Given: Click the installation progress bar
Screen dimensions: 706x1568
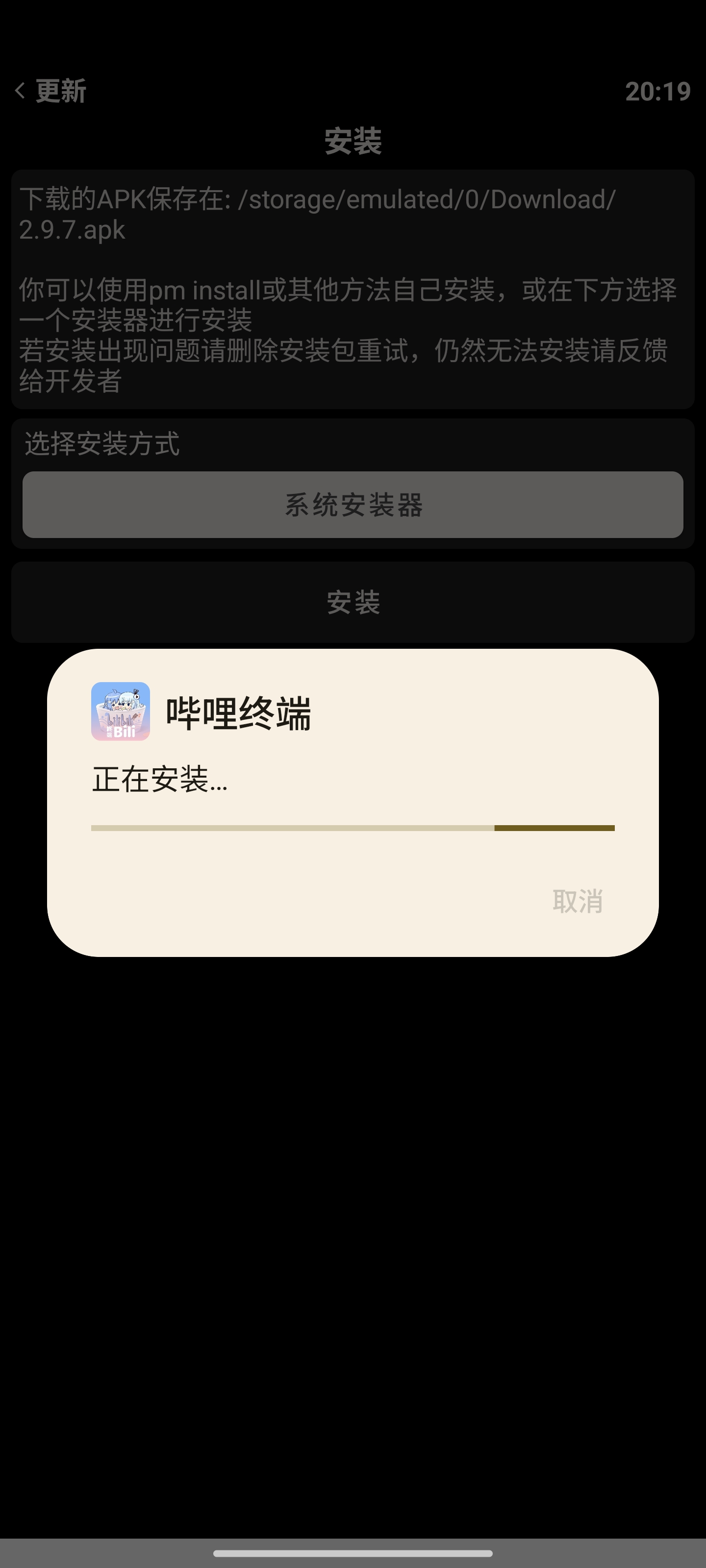Looking at the screenshot, I should (x=353, y=827).
